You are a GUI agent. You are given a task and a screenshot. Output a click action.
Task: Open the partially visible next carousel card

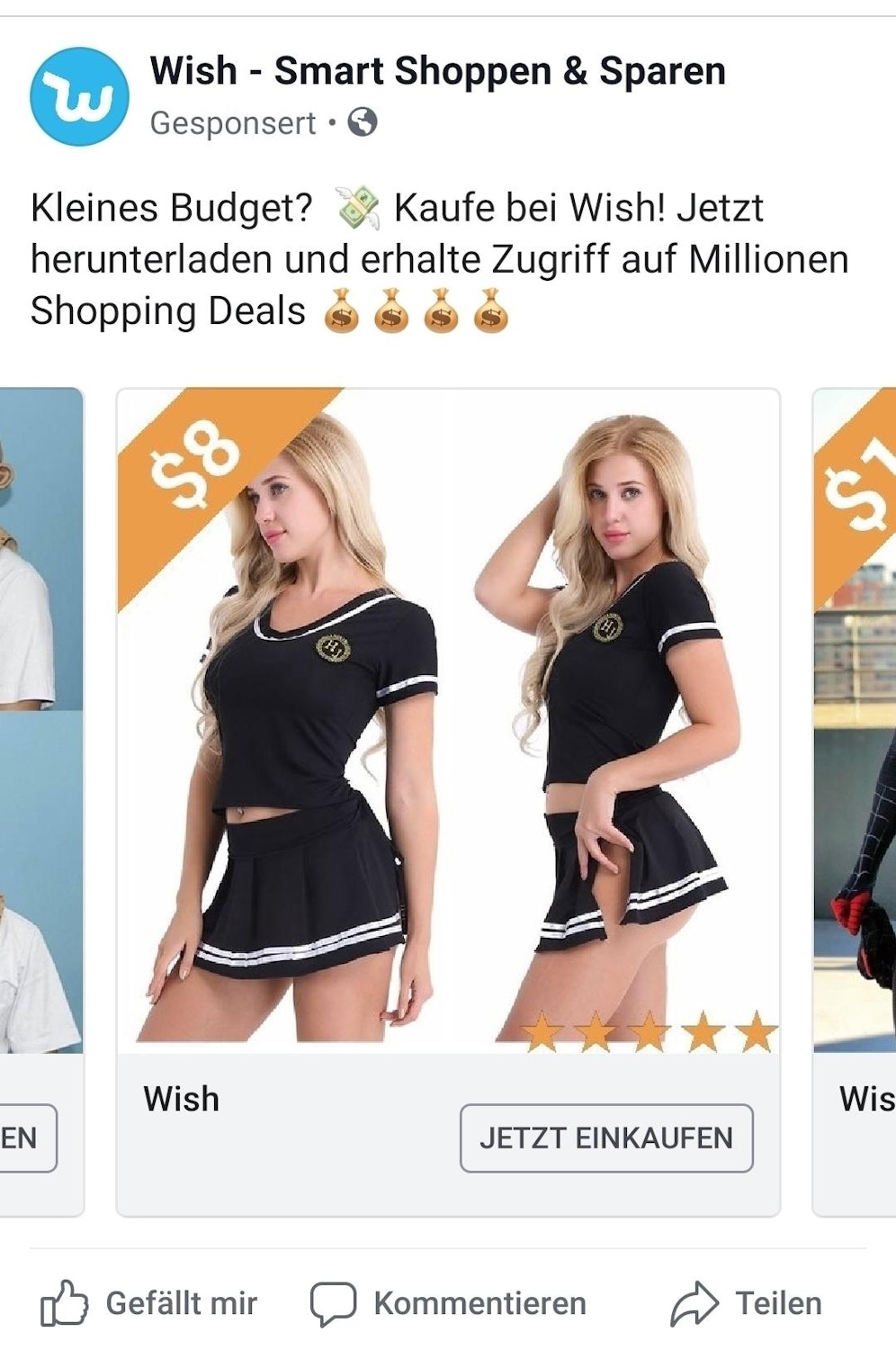(x=856, y=720)
